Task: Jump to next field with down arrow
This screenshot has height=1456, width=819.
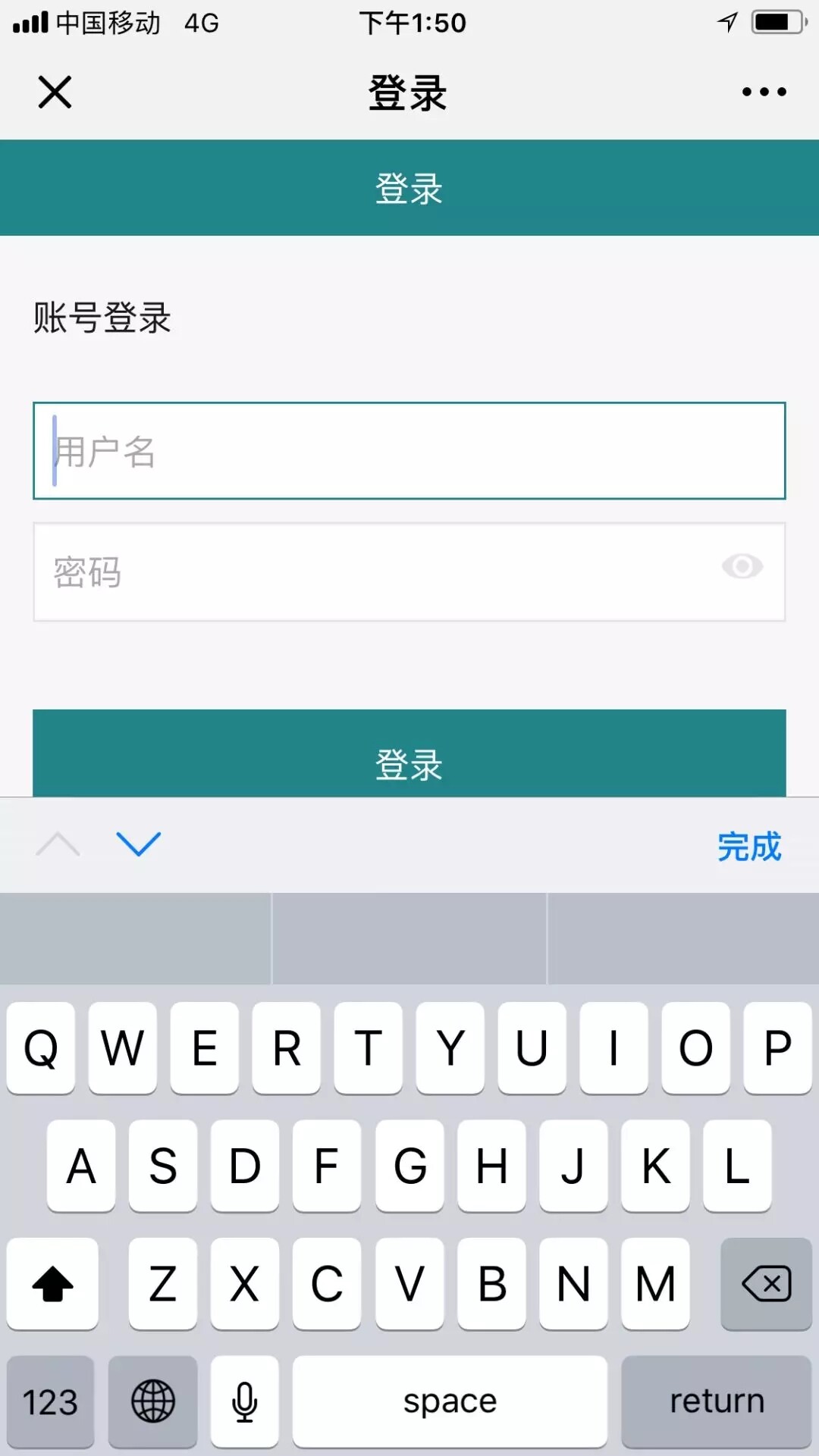Action: [139, 844]
